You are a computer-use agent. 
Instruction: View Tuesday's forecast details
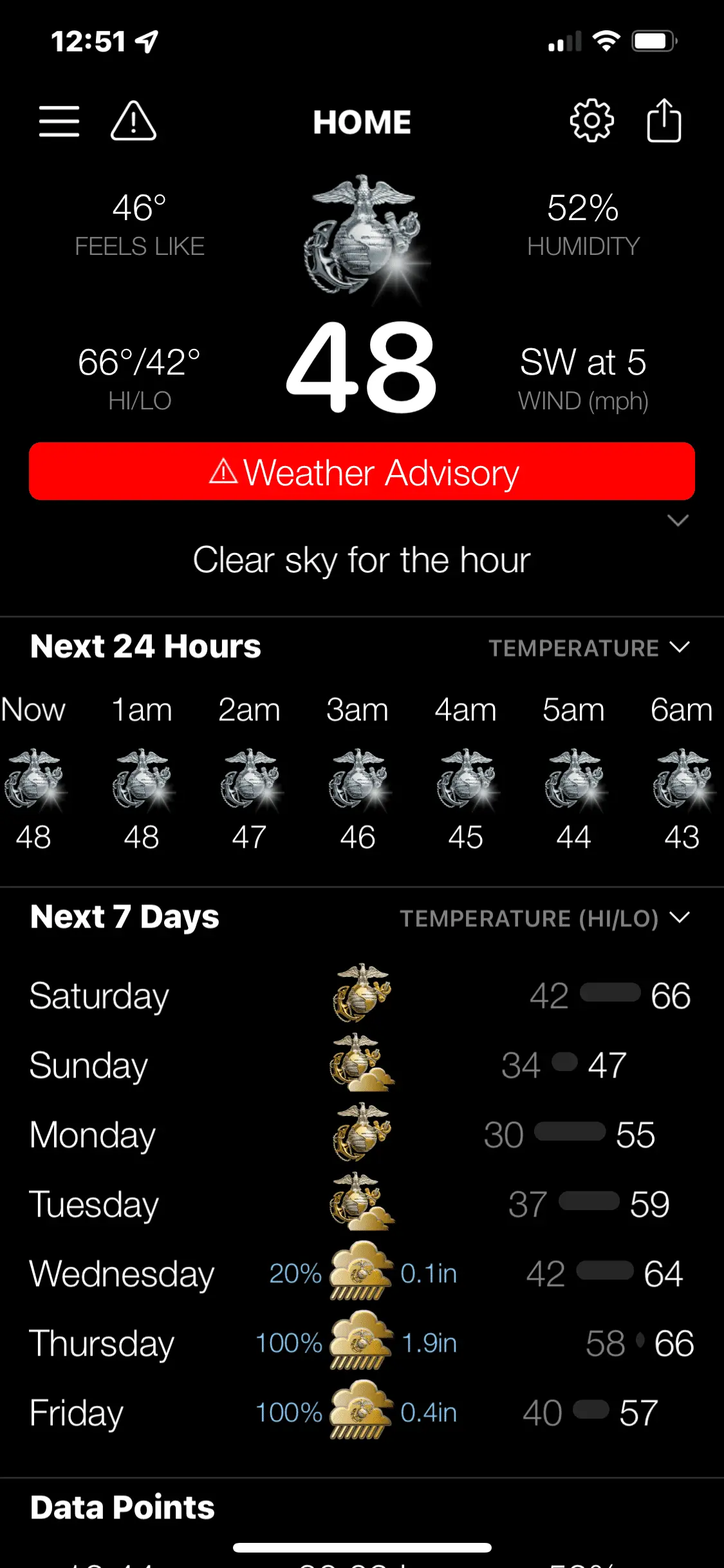360,1204
